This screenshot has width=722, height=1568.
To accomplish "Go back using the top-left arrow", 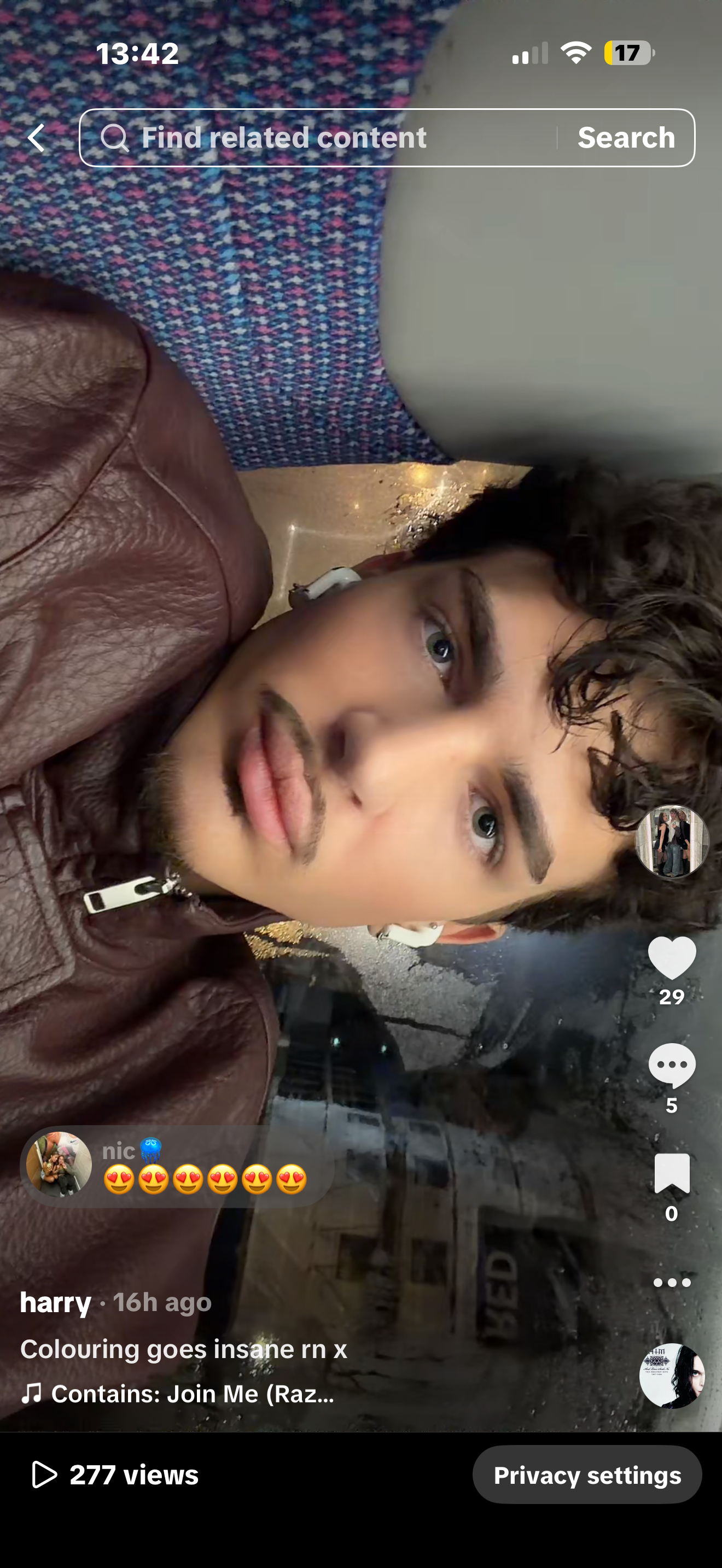I will [37, 138].
